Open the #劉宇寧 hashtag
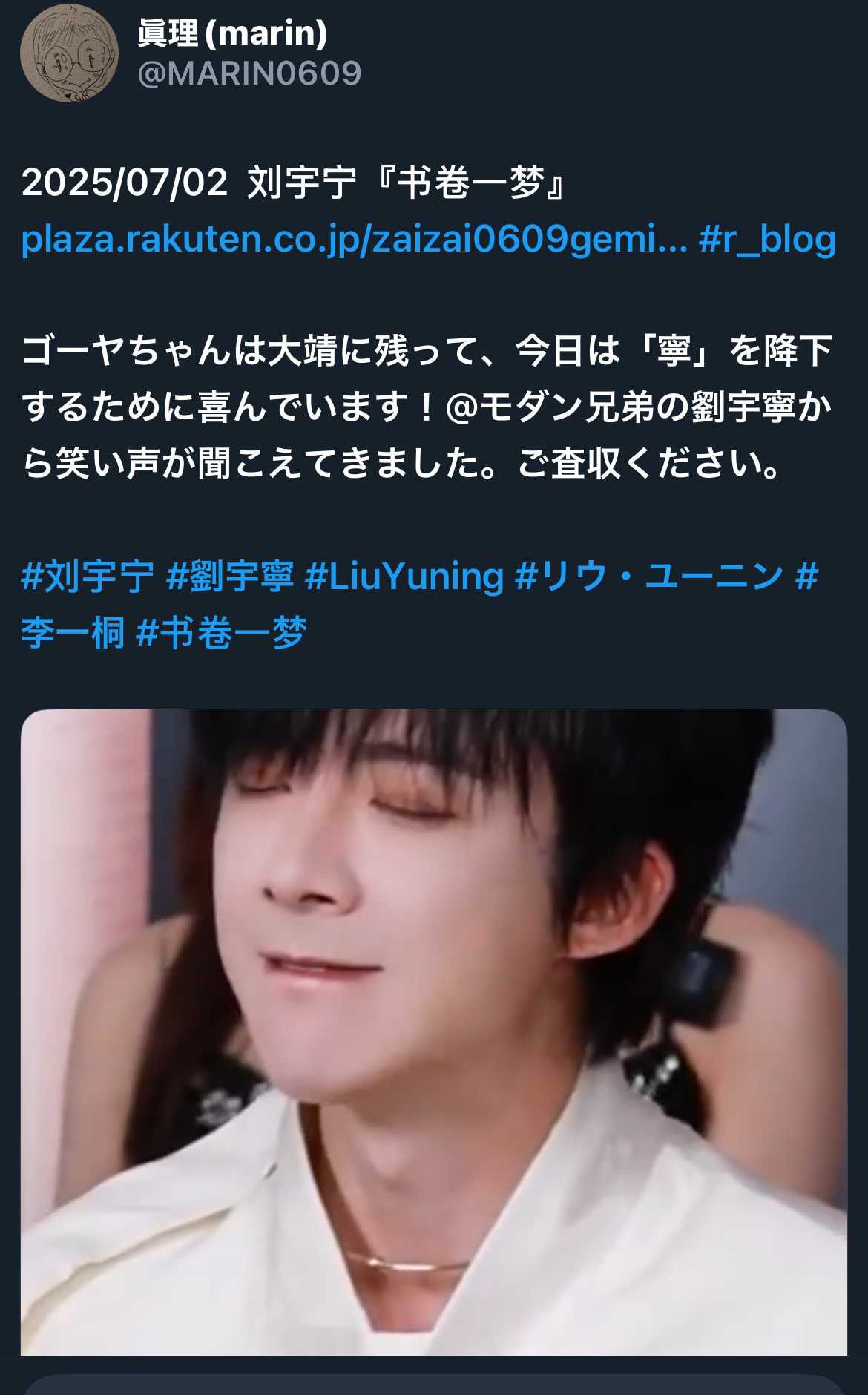 click(230, 577)
